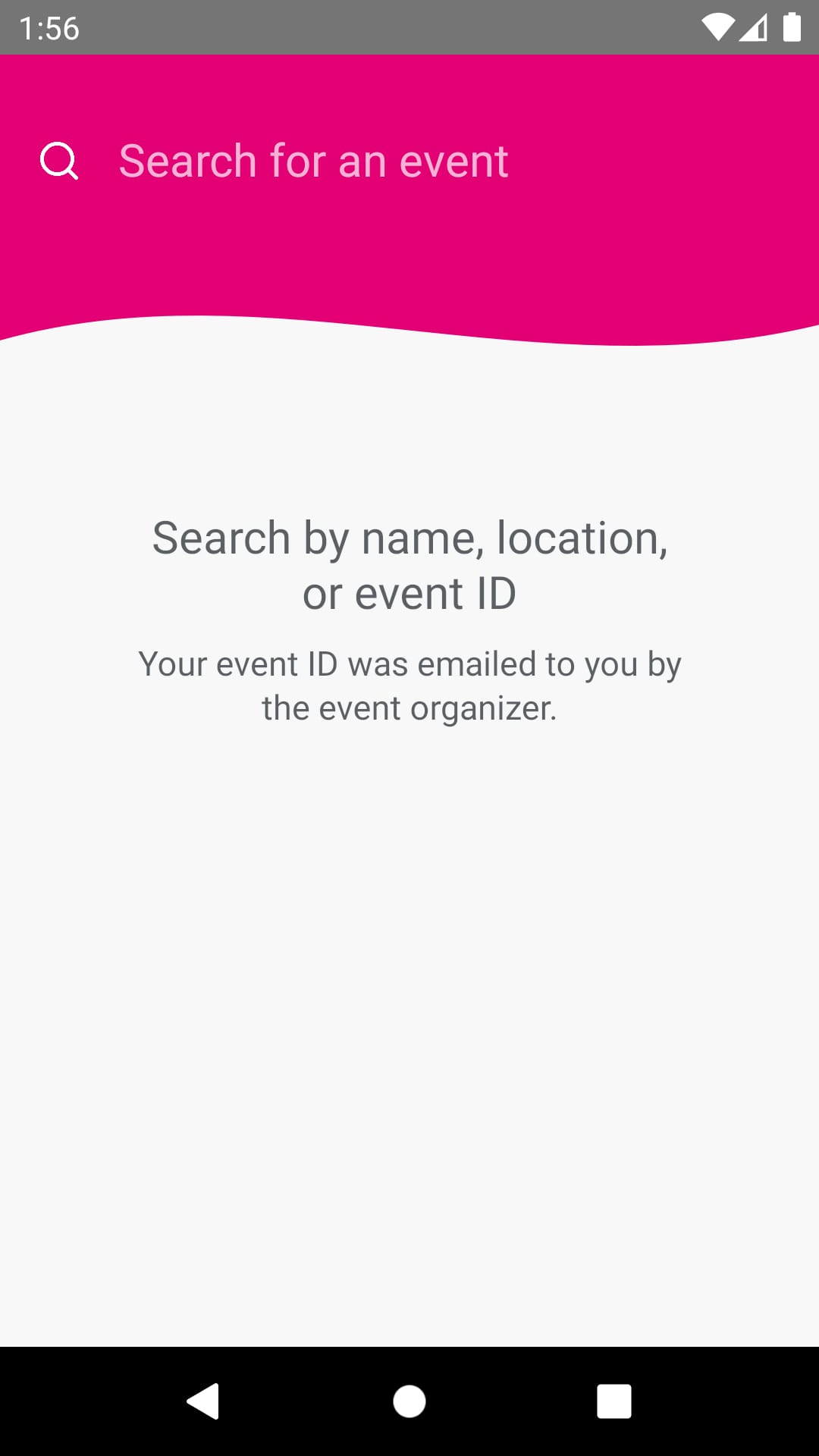Click the clock showing 1:56
The image size is (819, 1456).
[47, 28]
